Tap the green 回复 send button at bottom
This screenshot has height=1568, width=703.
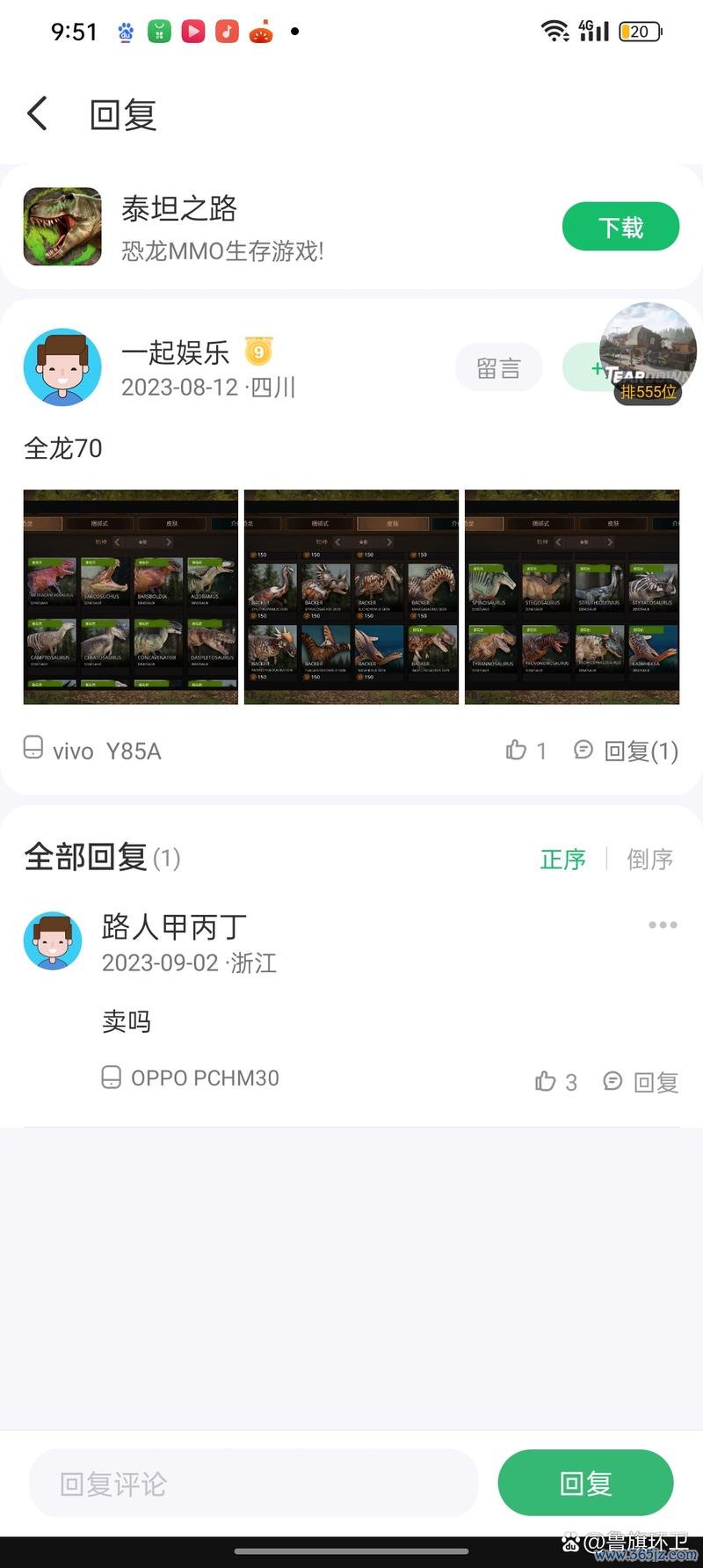[584, 1482]
